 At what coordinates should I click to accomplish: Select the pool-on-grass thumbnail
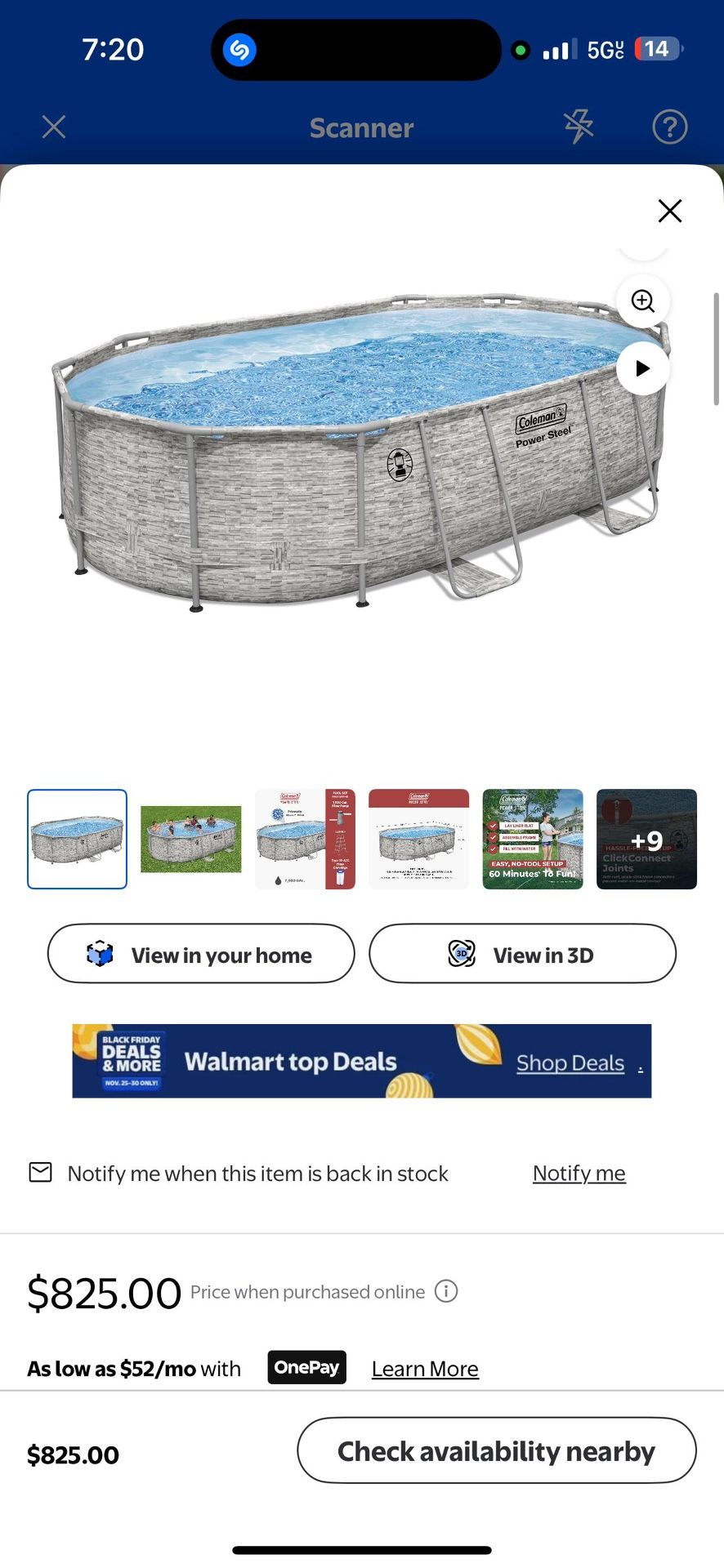pyautogui.click(x=191, y=839)
